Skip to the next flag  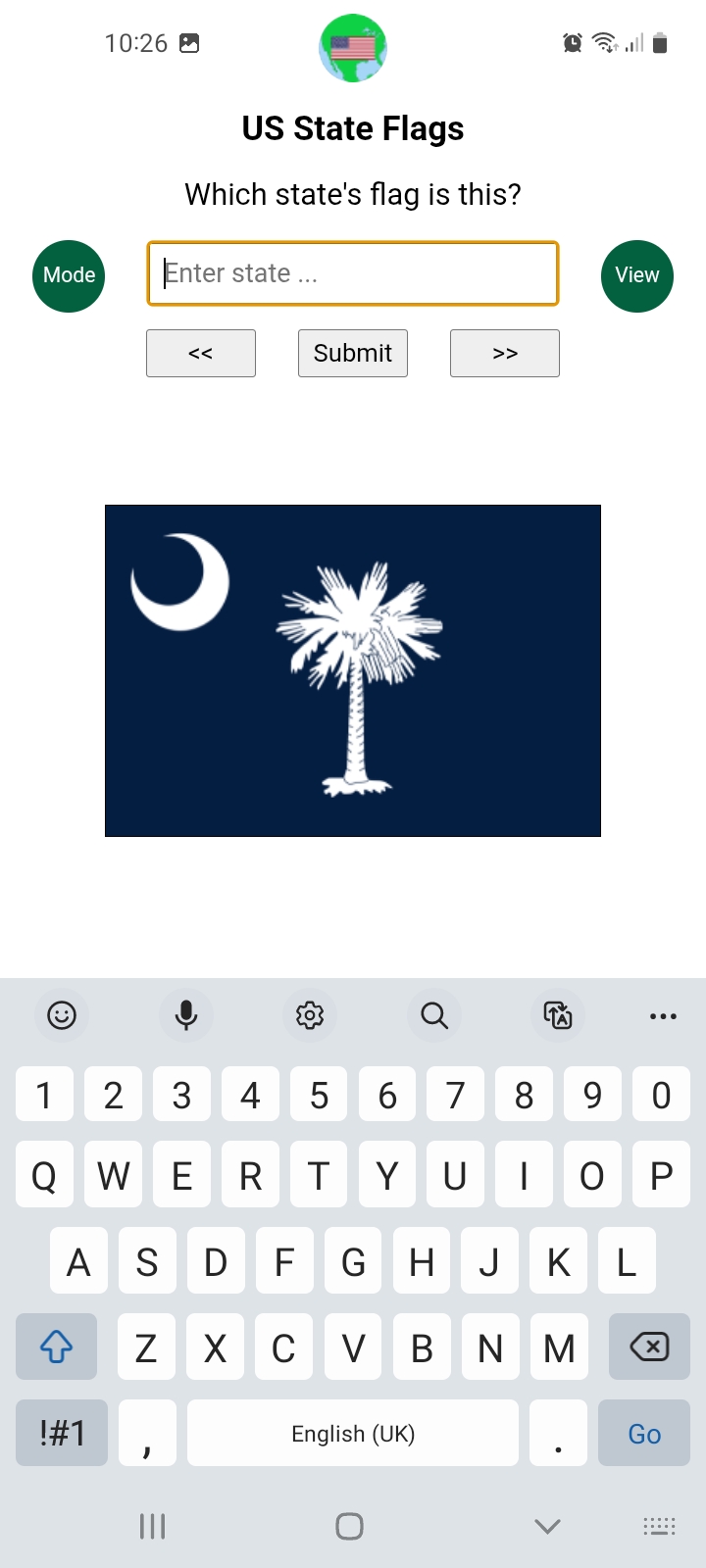click(x=505, y=353)
